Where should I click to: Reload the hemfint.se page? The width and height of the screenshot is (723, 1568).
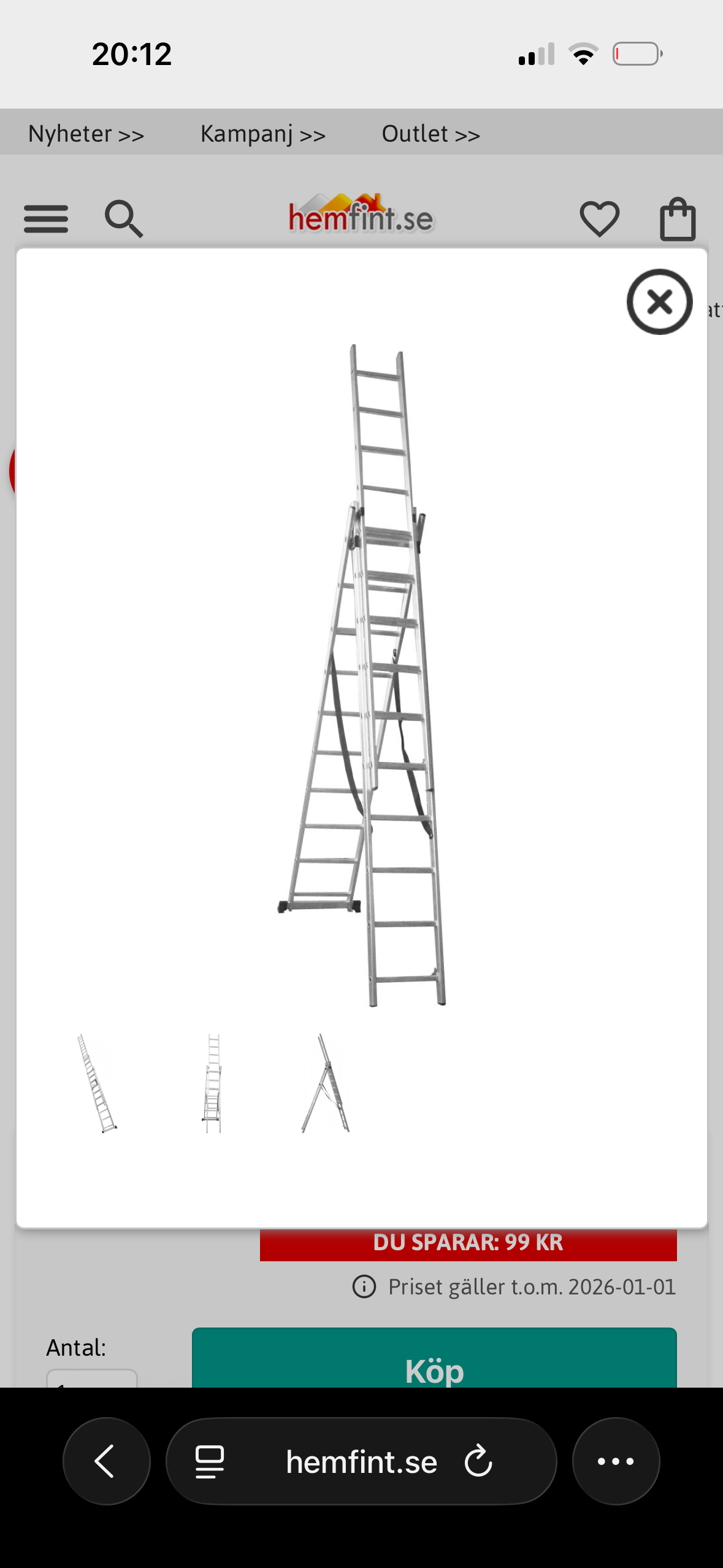pyautogui.click(x=478, y=1461)
